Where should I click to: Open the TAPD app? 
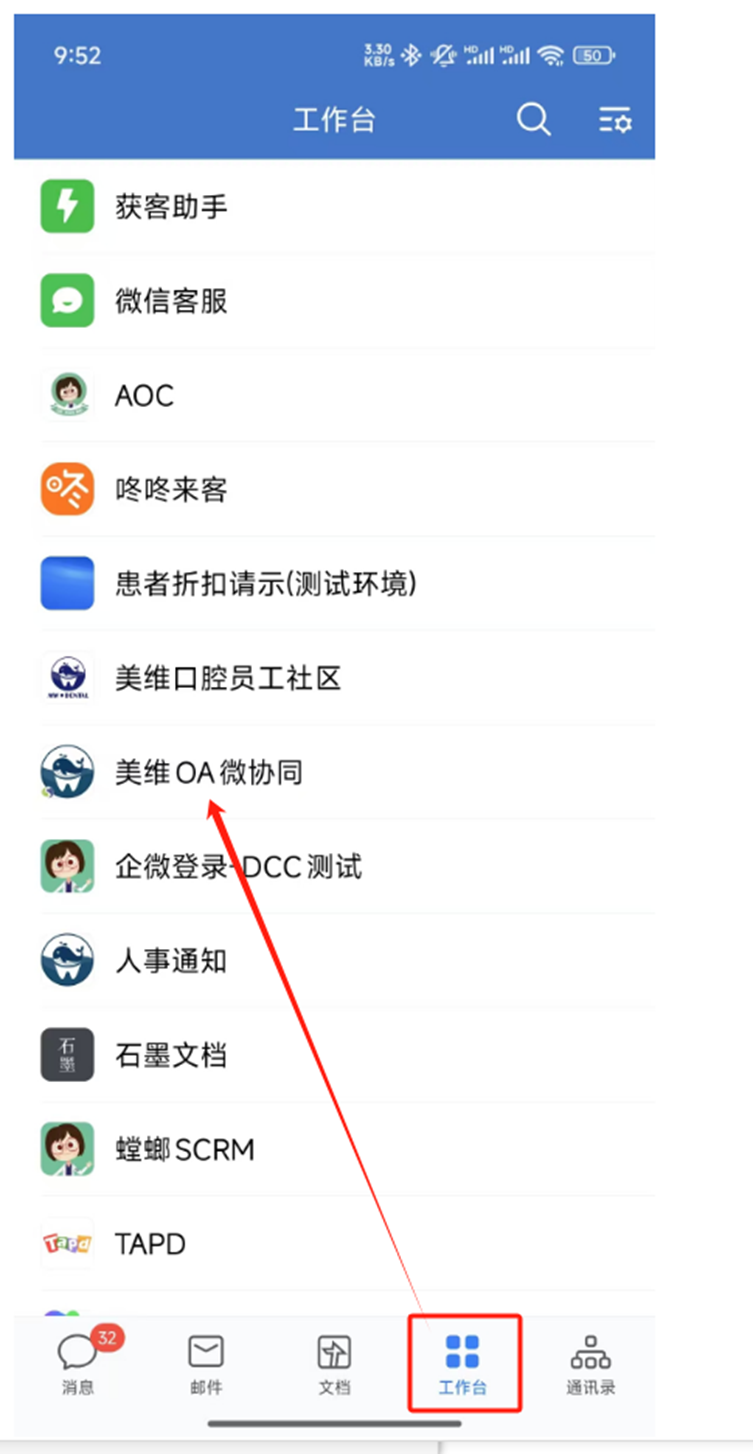150,1244
